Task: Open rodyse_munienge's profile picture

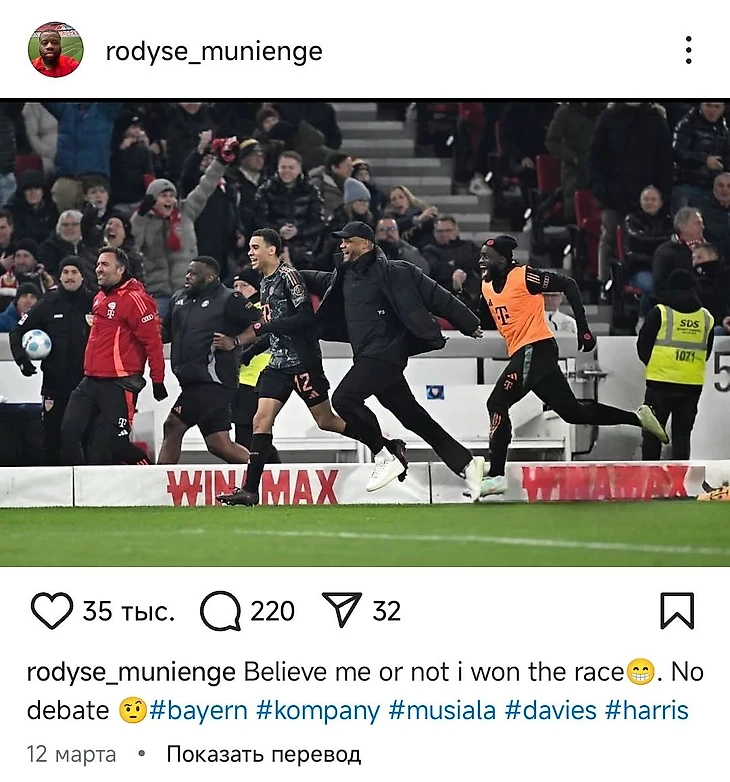Action: [x=55, y=50]
